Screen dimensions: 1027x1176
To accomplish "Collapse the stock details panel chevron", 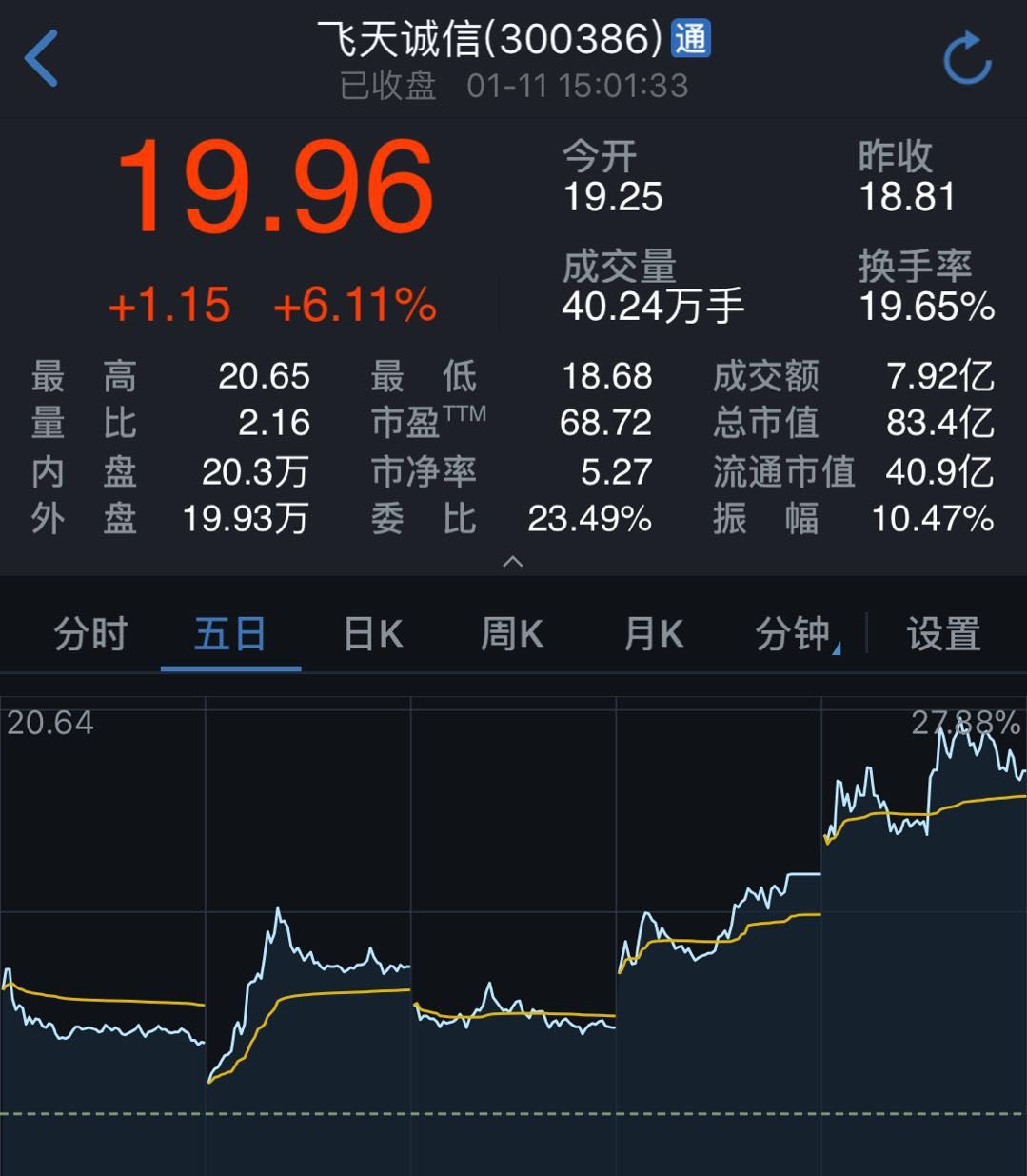I will click(513, 562).
